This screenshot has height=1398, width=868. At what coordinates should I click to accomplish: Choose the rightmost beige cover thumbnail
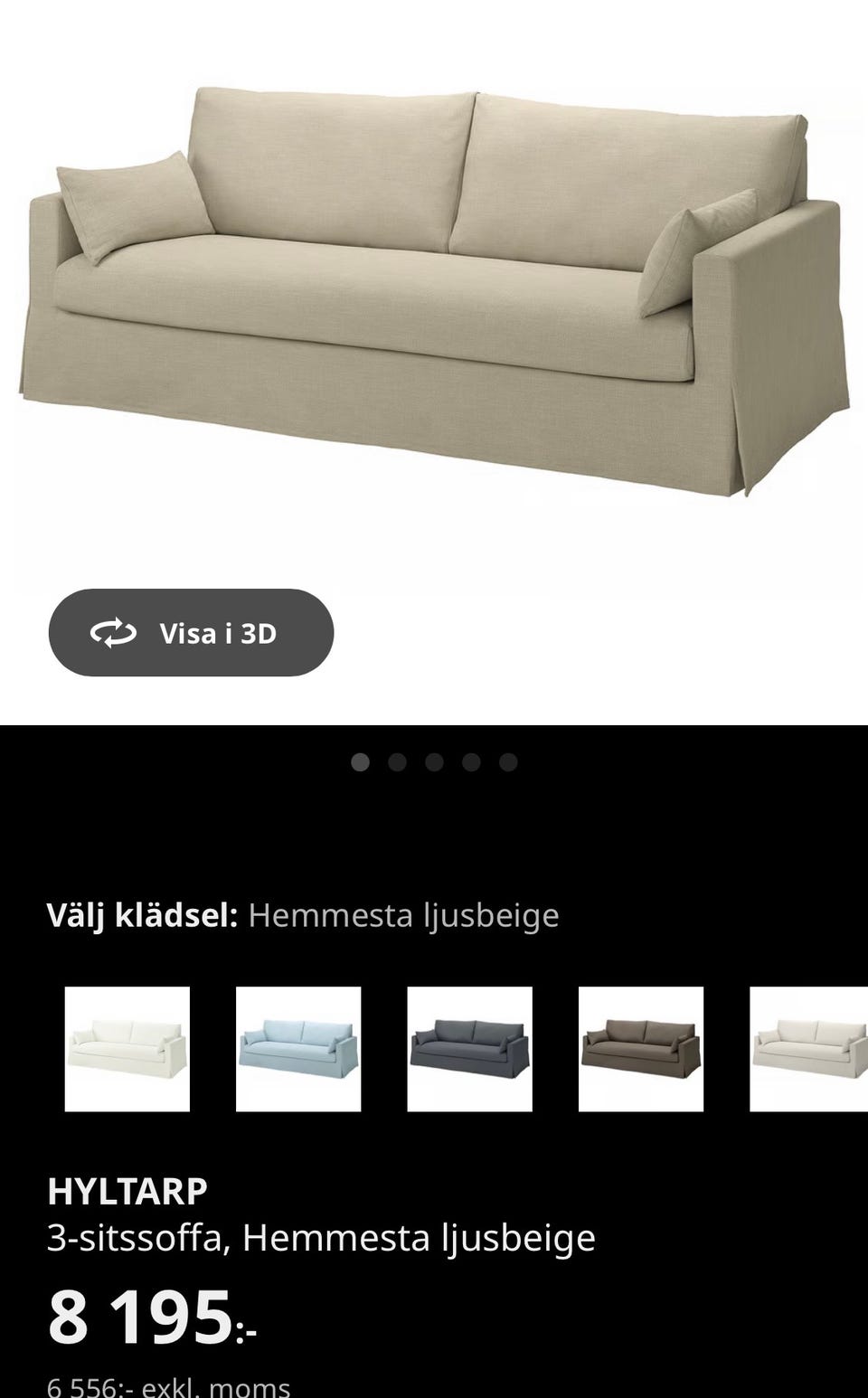[x=807, y=1049]
